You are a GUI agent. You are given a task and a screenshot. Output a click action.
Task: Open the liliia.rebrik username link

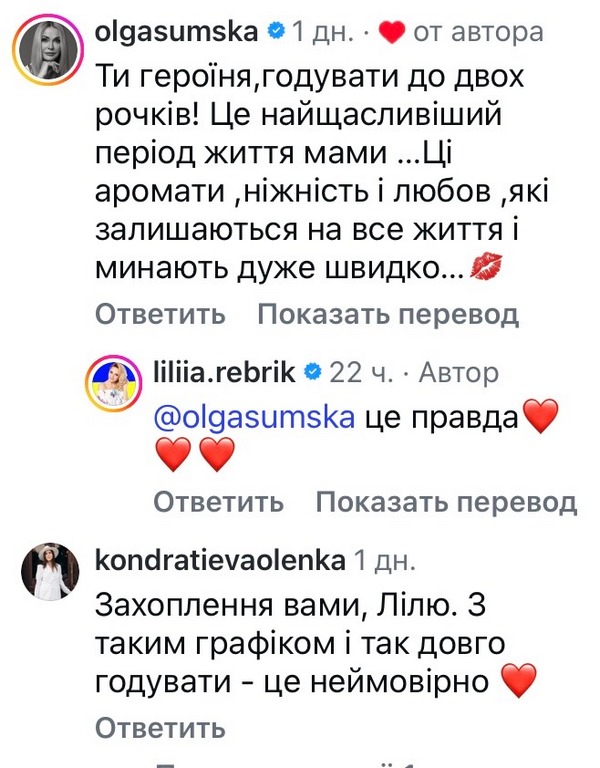224,373
